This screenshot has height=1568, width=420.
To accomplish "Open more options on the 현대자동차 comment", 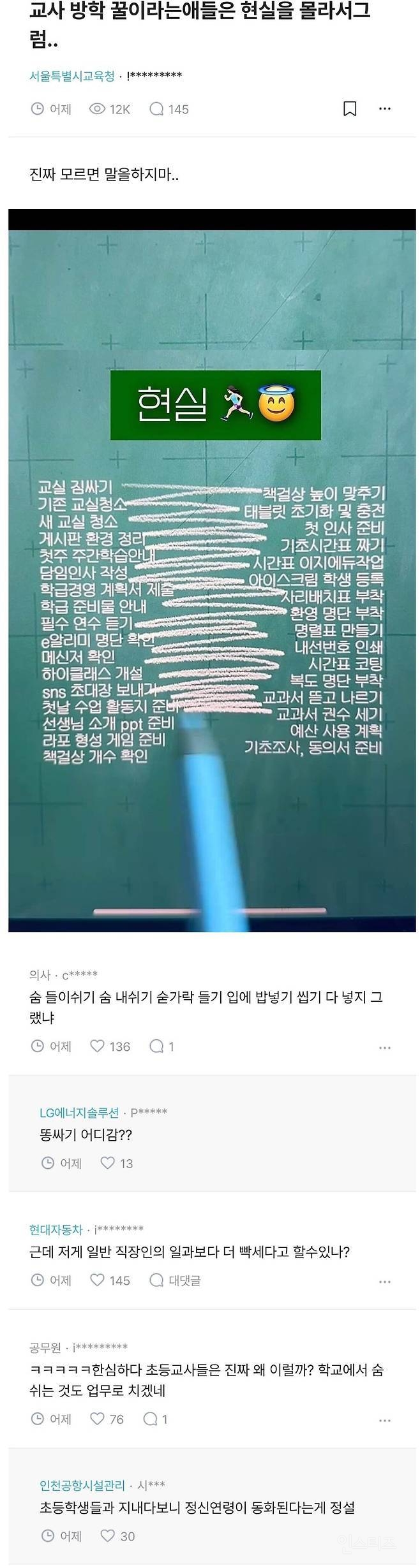I will coord(384,1282).
